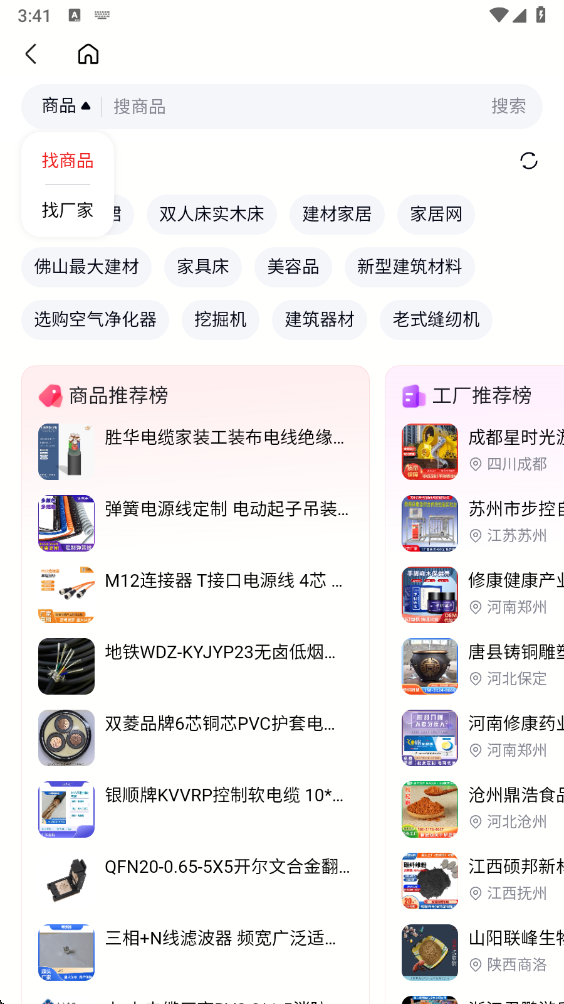Select the 家居网 chip

(436, 214)
